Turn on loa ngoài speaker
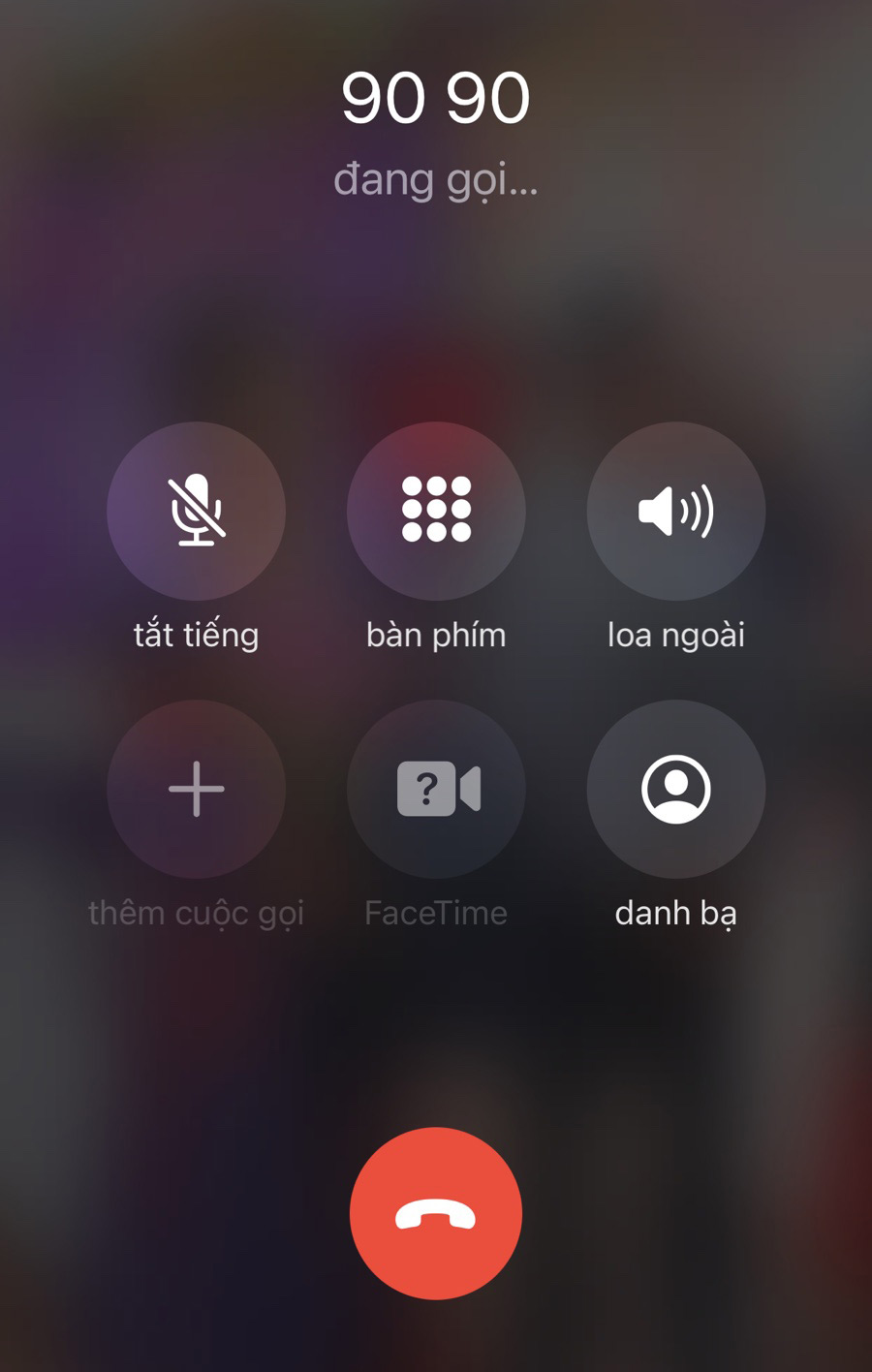Image resolution: width=872 pixels, height=1372 pixels. [x=675, y=511]
